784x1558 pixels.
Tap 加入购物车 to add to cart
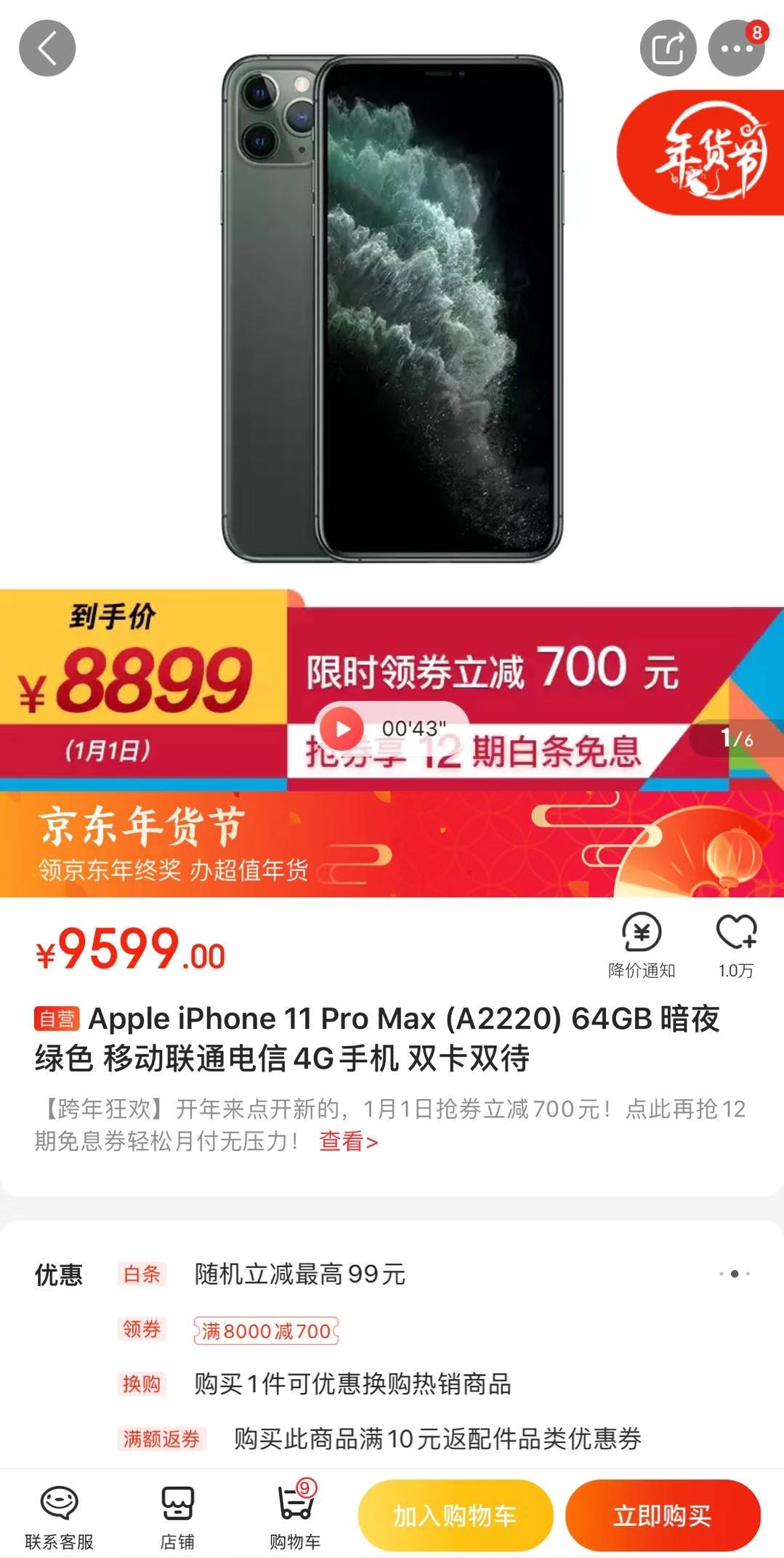456,1515
